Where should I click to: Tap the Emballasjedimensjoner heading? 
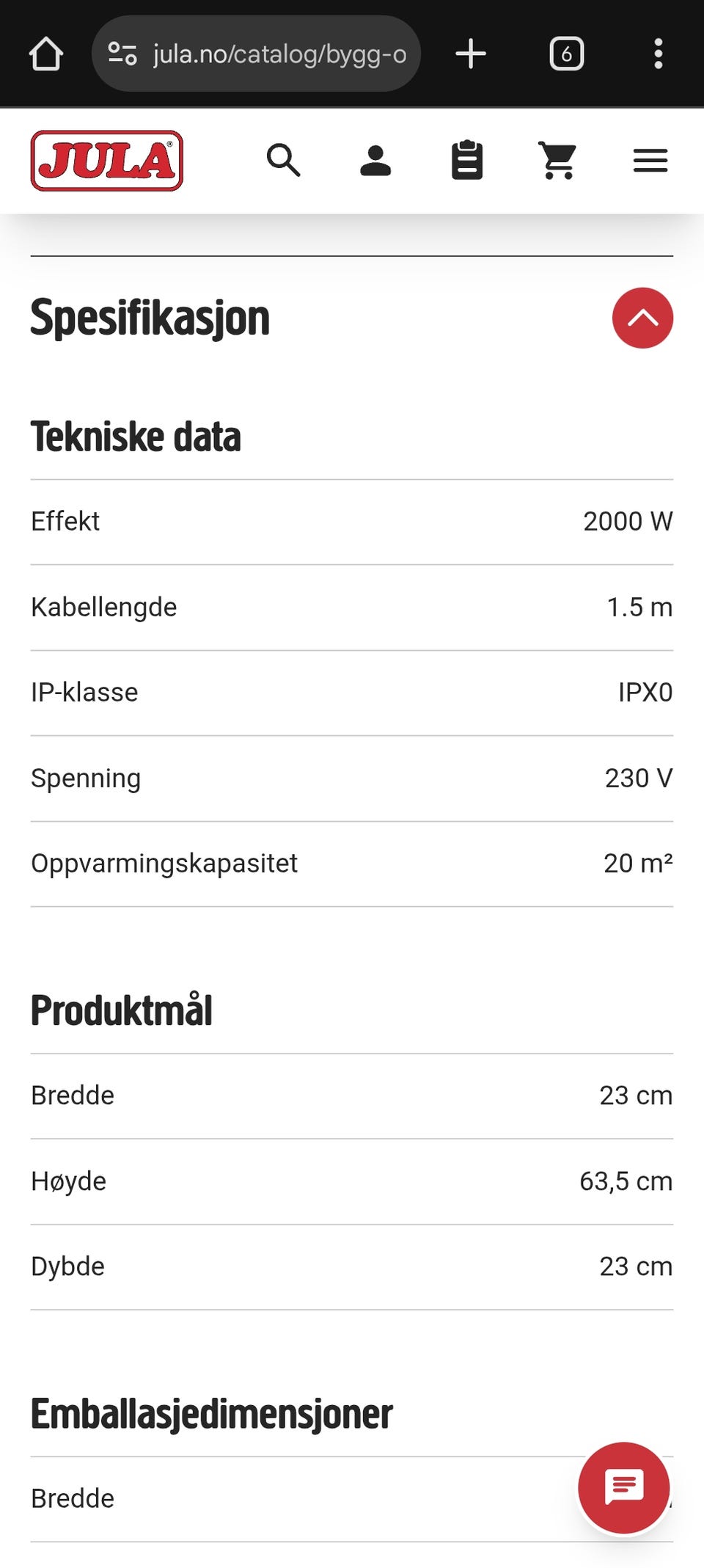211,1412
